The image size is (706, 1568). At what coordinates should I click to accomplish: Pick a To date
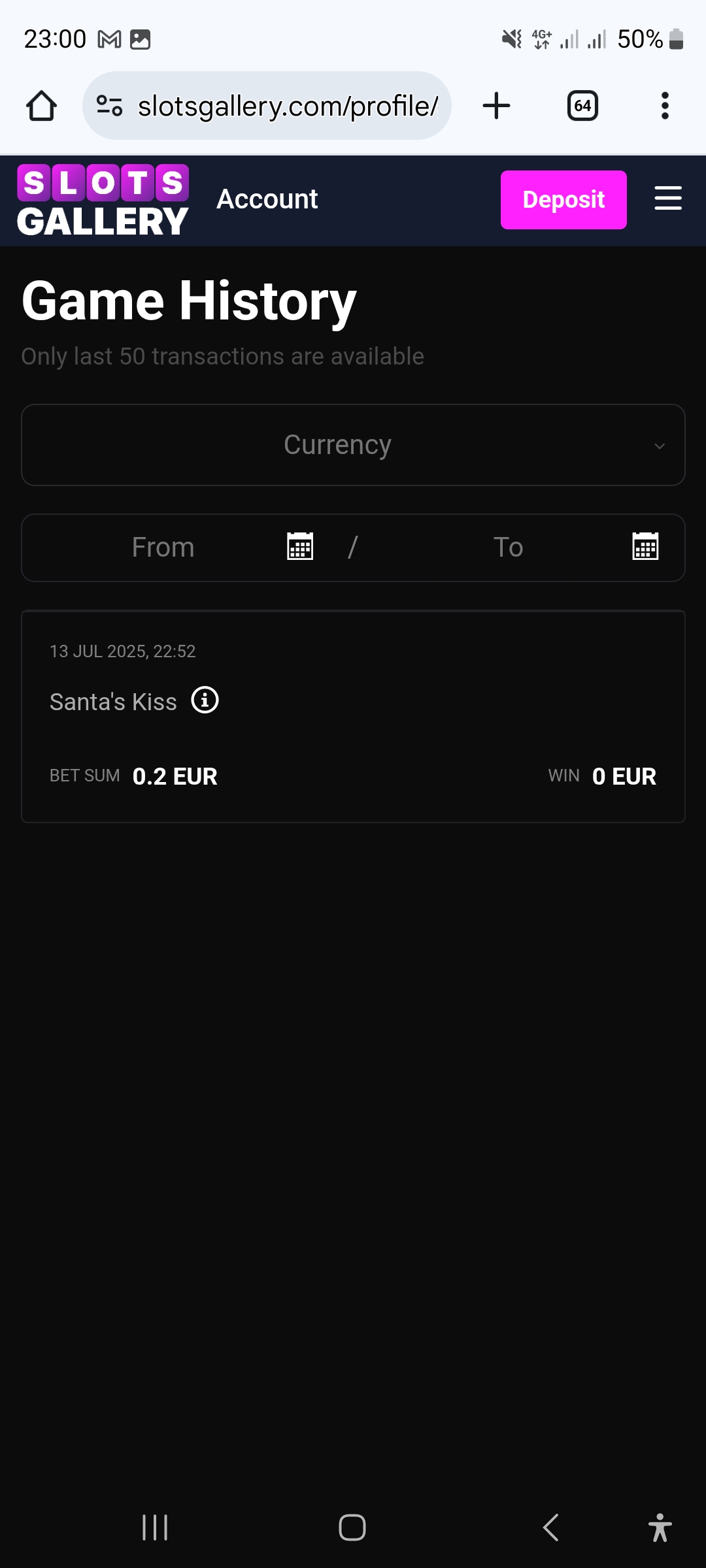[645, 547]
